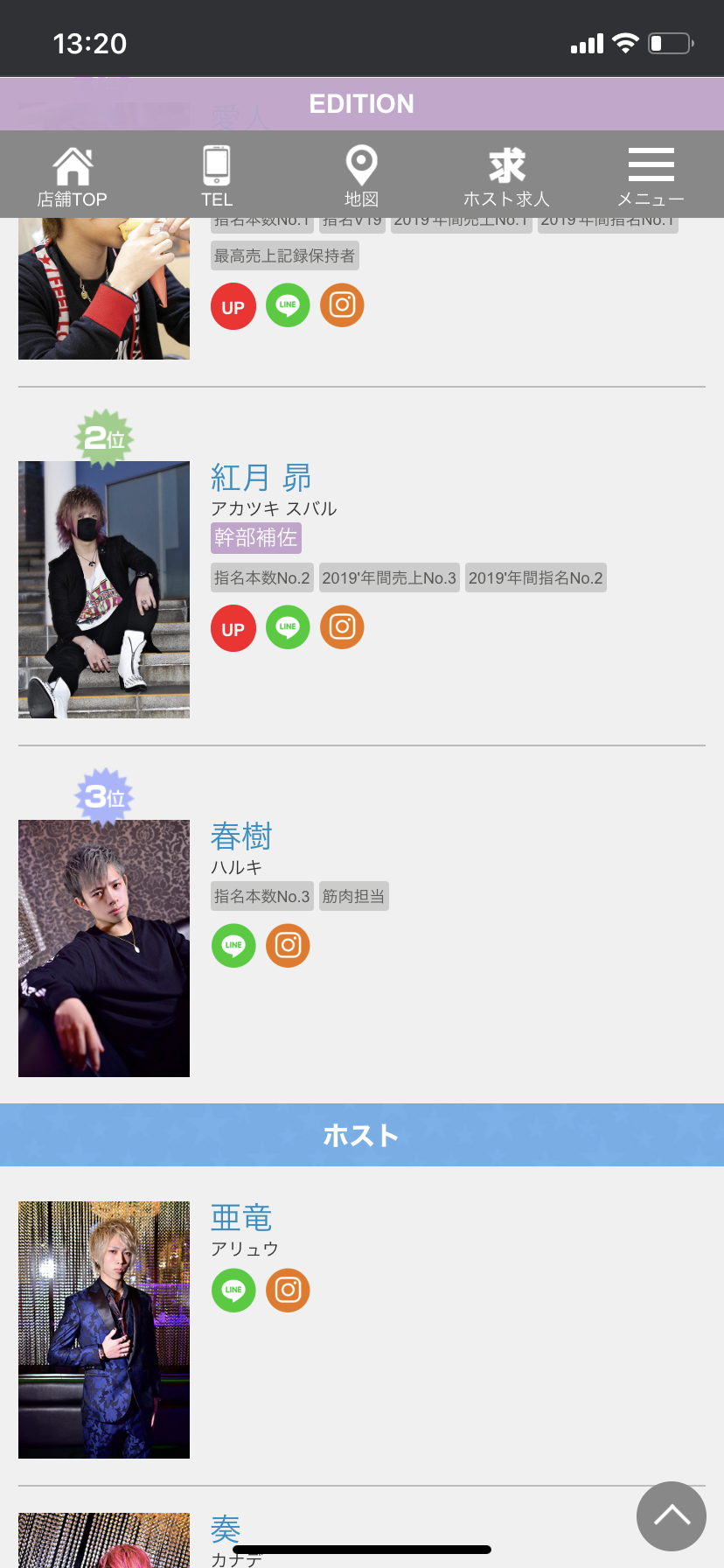Open 紅月 昴's Instagram icon
The width and height of the screenshot is (724, 1568).
[342, 627]
